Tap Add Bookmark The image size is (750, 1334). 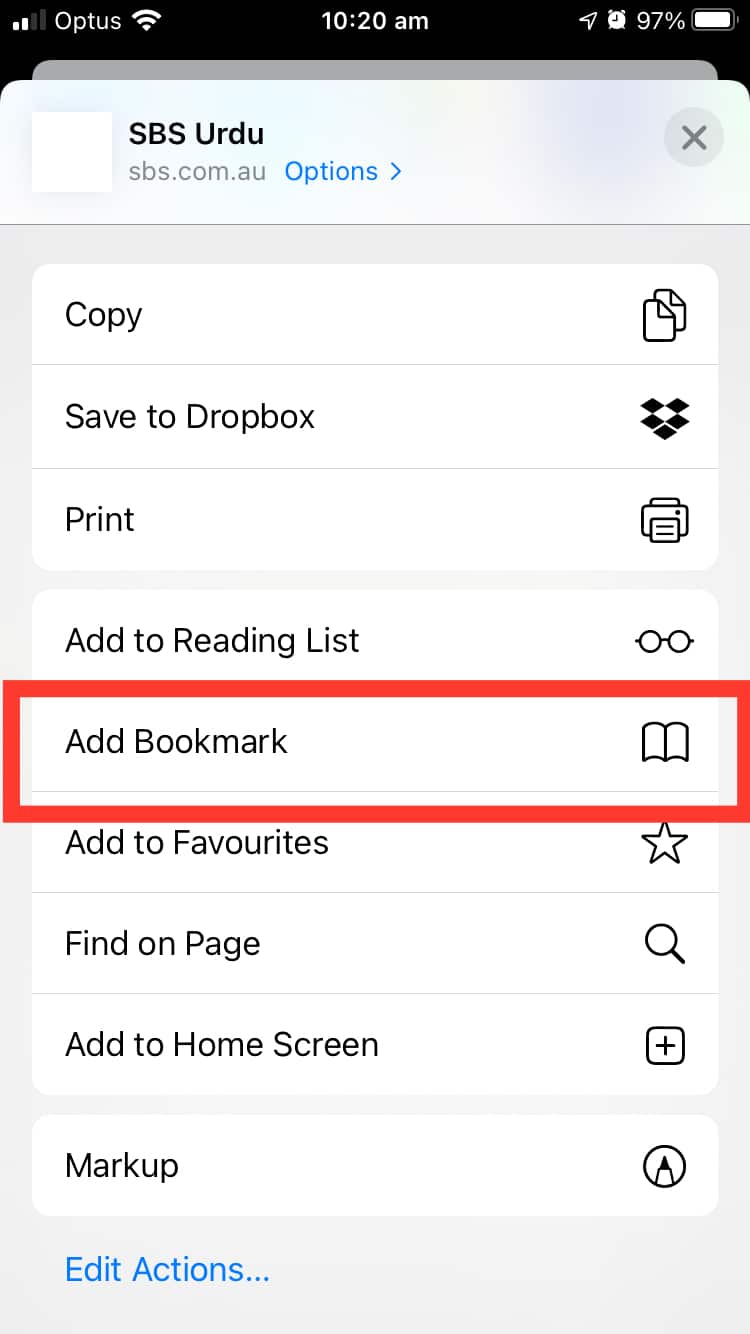pyautogui.click(x=375, y=742)
